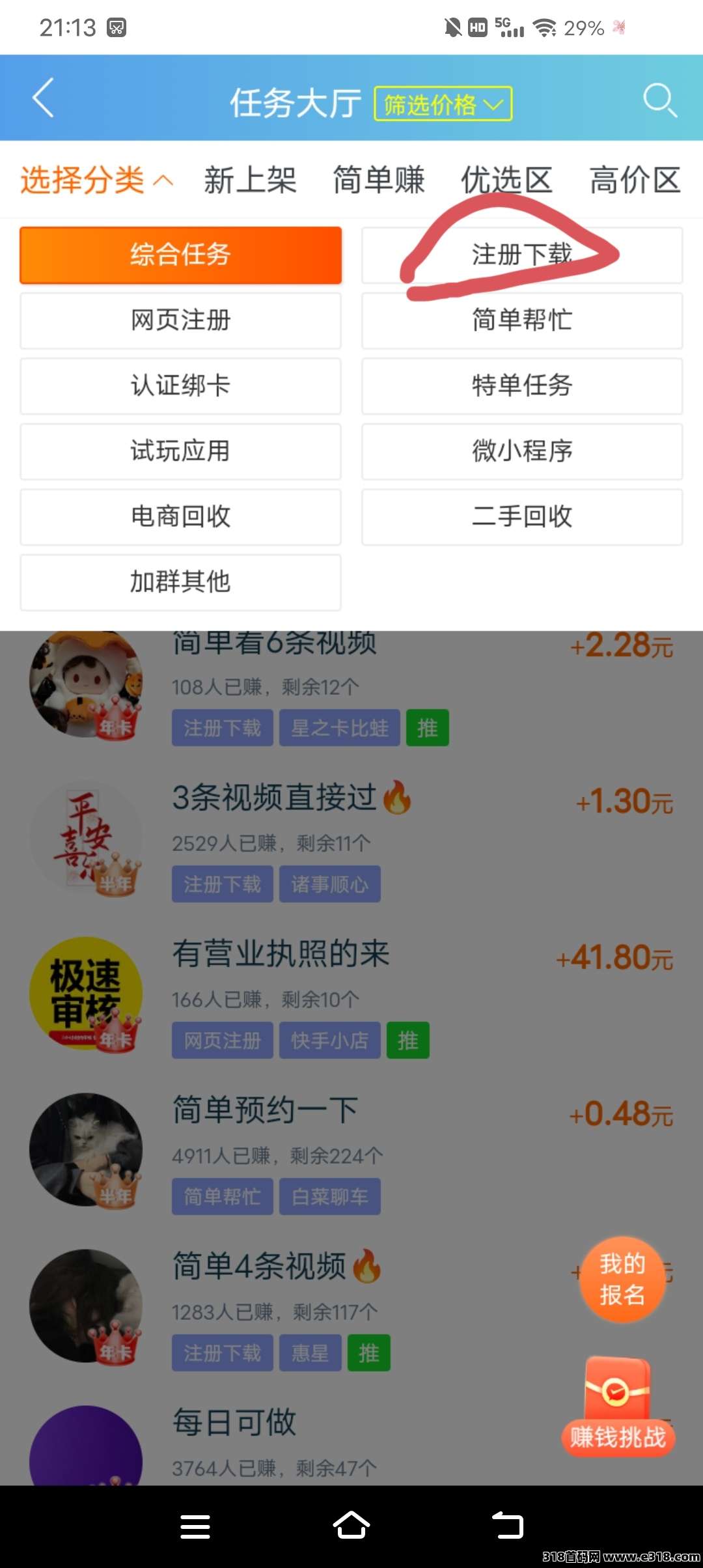703x1568 pixels.
Task: Select the 二手回收 category
Action: tap(522, 516)
